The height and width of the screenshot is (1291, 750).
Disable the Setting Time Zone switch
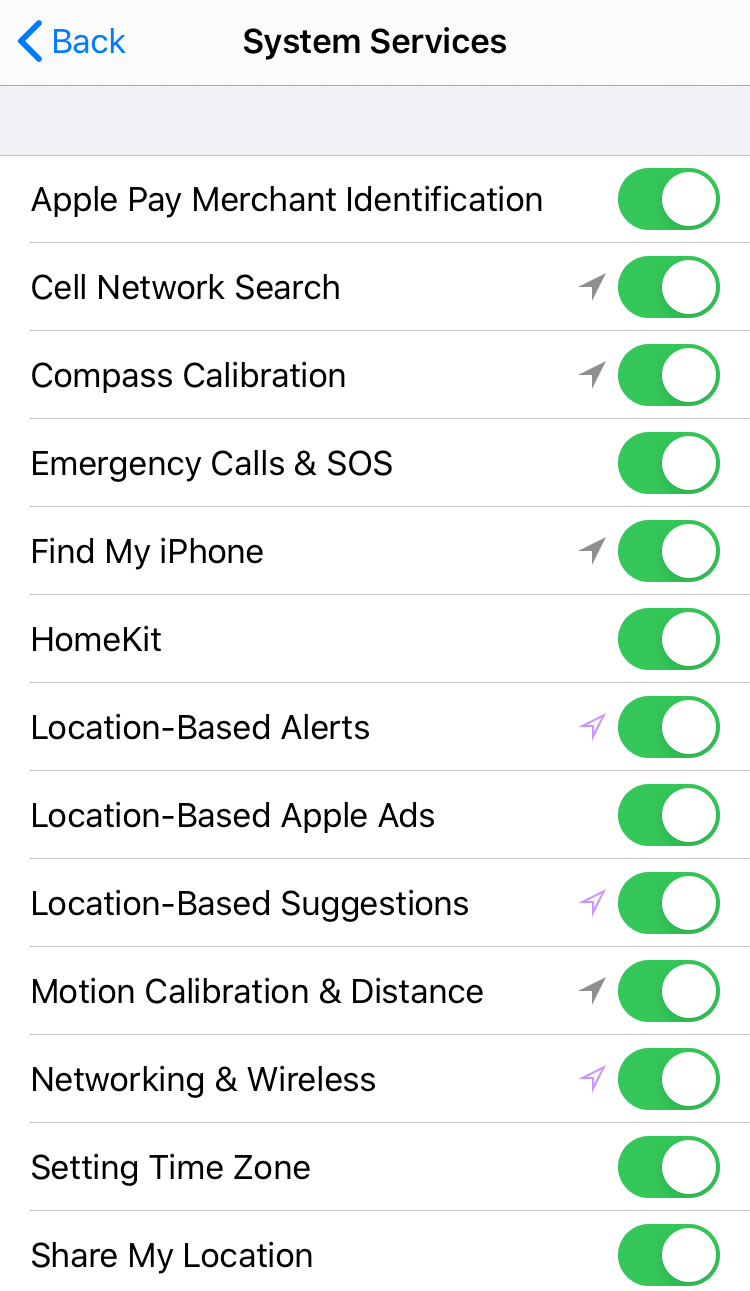coord(668,1167)
